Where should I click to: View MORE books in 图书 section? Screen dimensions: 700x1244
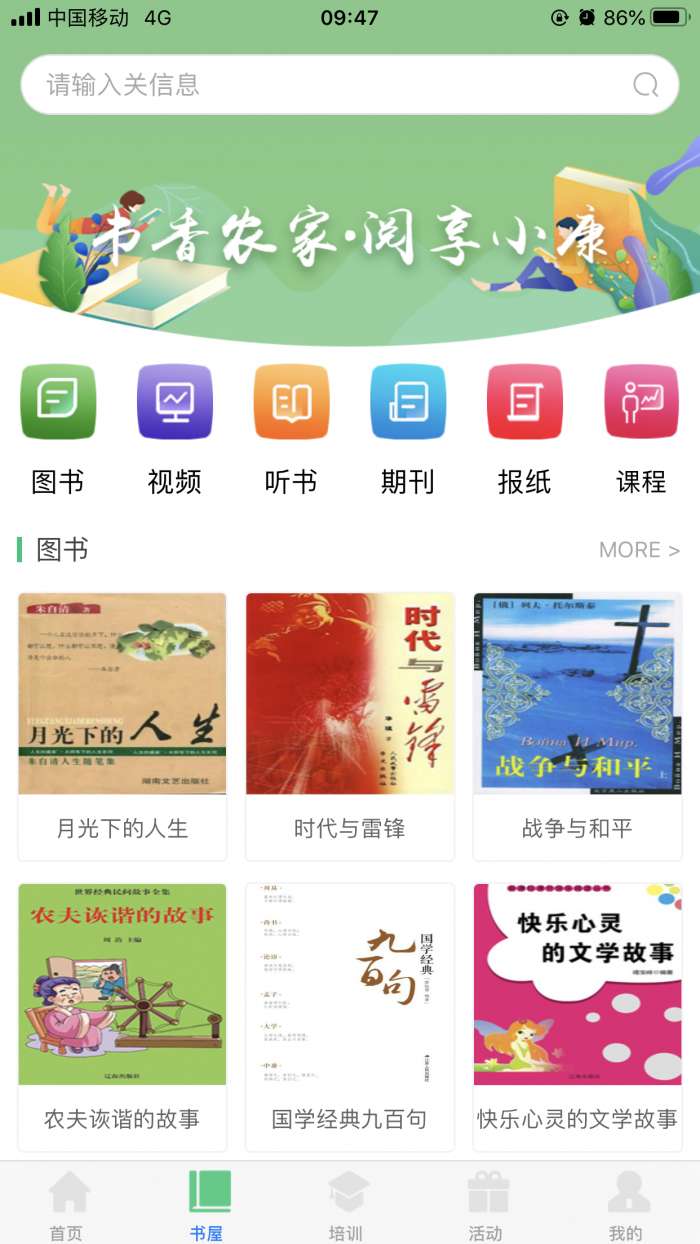tap(639, 550)
